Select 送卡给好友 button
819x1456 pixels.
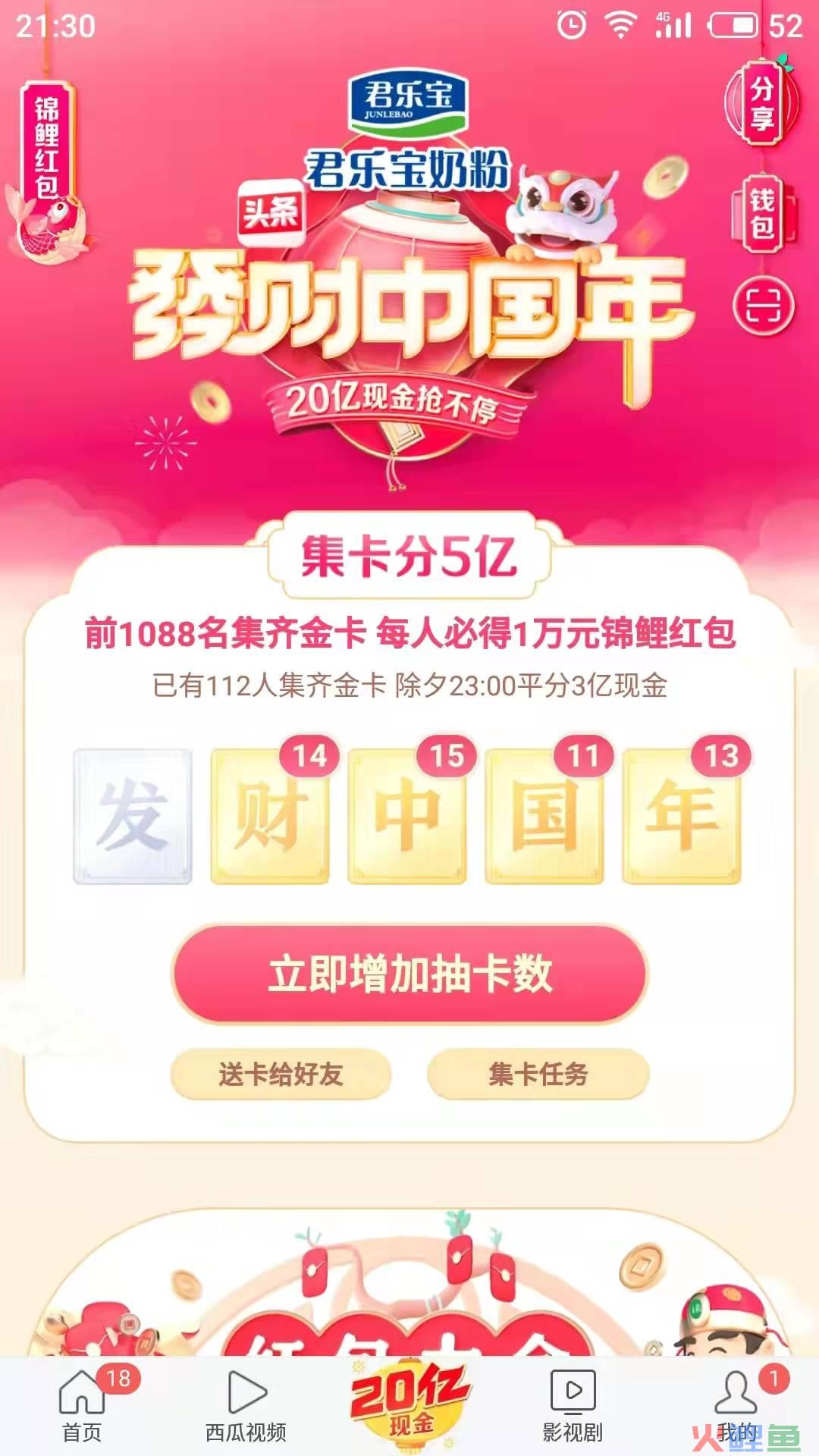pos(281,1074)
